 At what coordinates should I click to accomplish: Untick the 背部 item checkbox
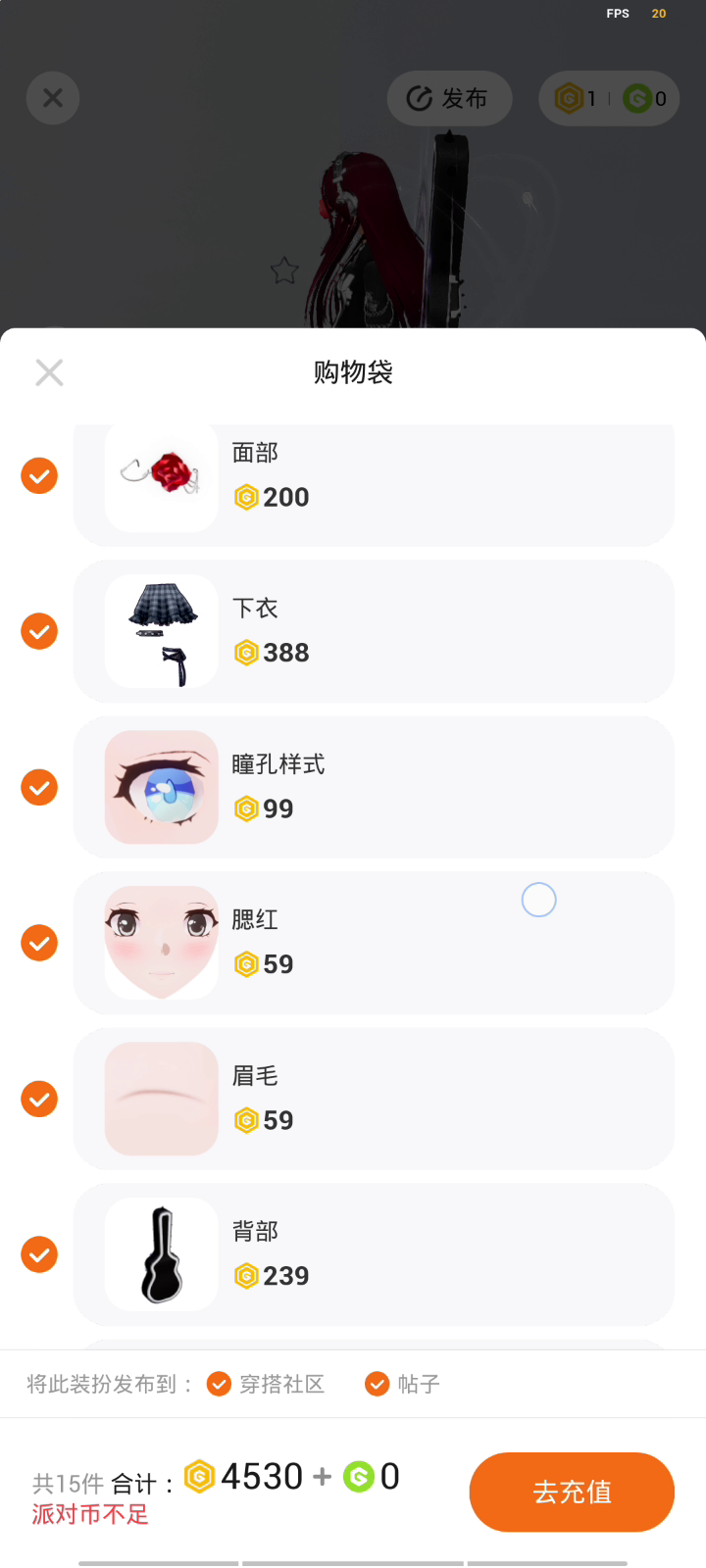39,1255
